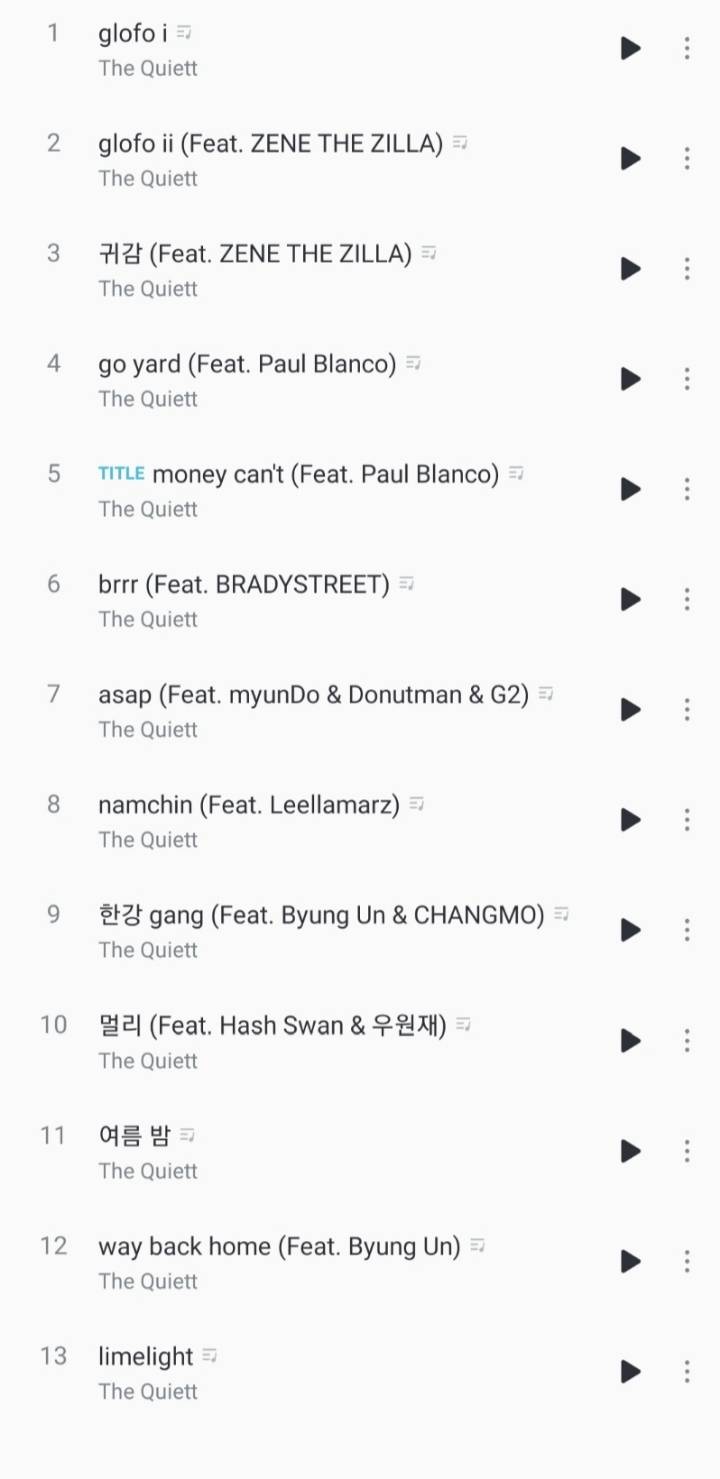720x1479 pixels.
Task: Play the track limelight
Action: click(x=630, y=1371)
